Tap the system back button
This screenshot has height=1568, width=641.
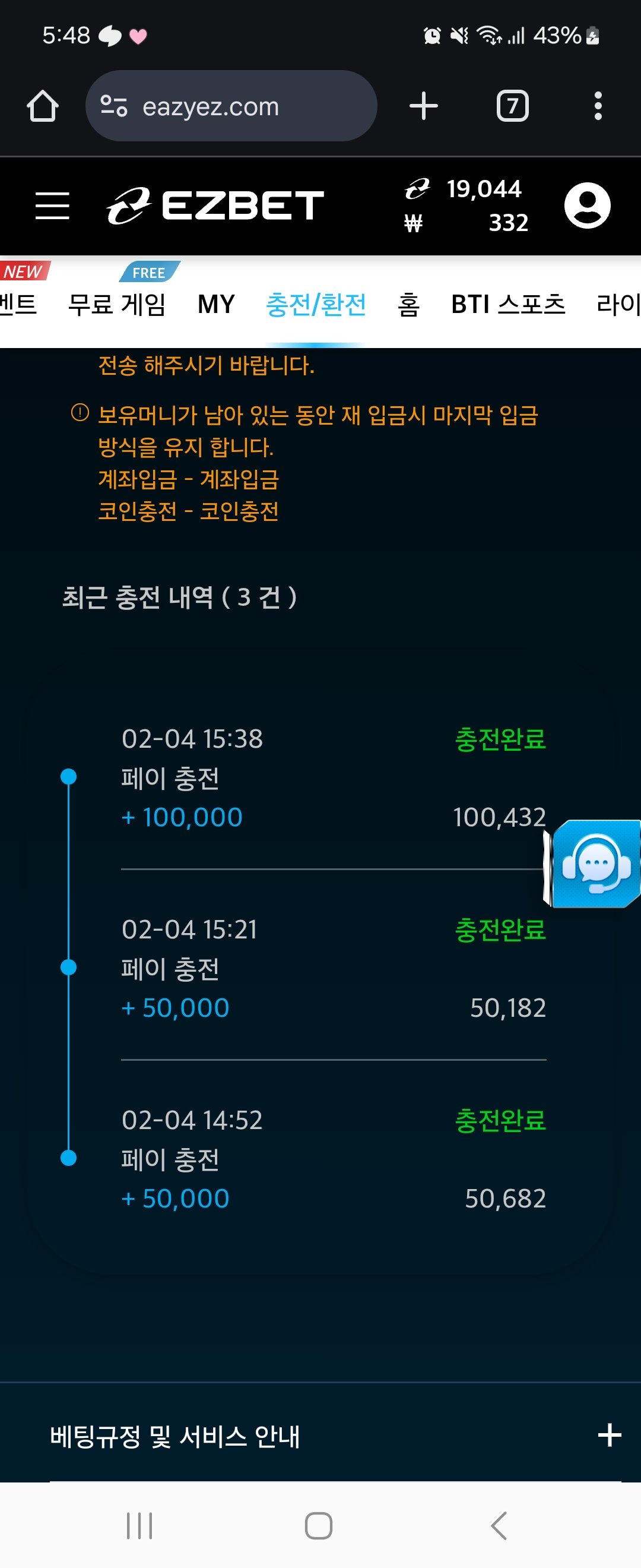(499, 1525)
